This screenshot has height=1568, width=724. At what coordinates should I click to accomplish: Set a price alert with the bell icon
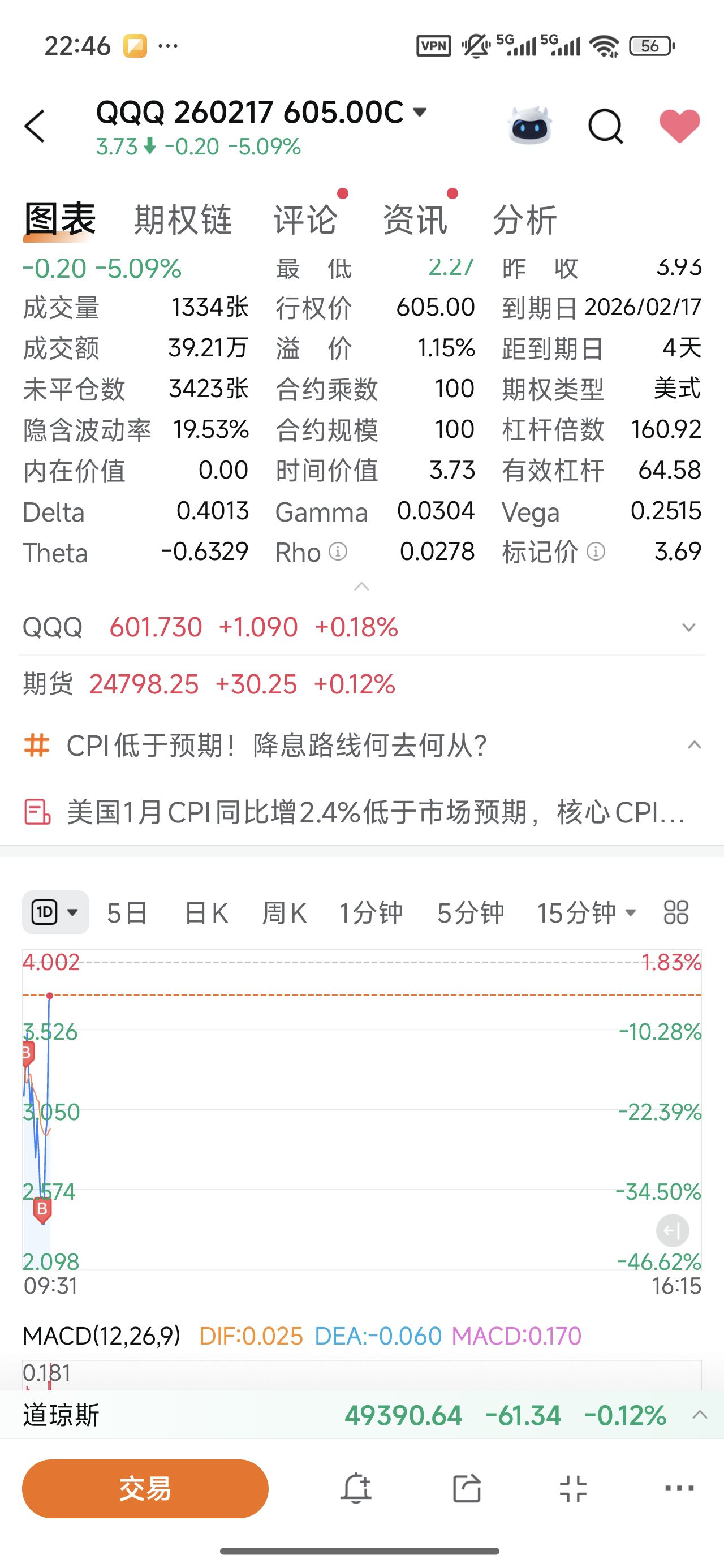click(x=356, y=1488)
